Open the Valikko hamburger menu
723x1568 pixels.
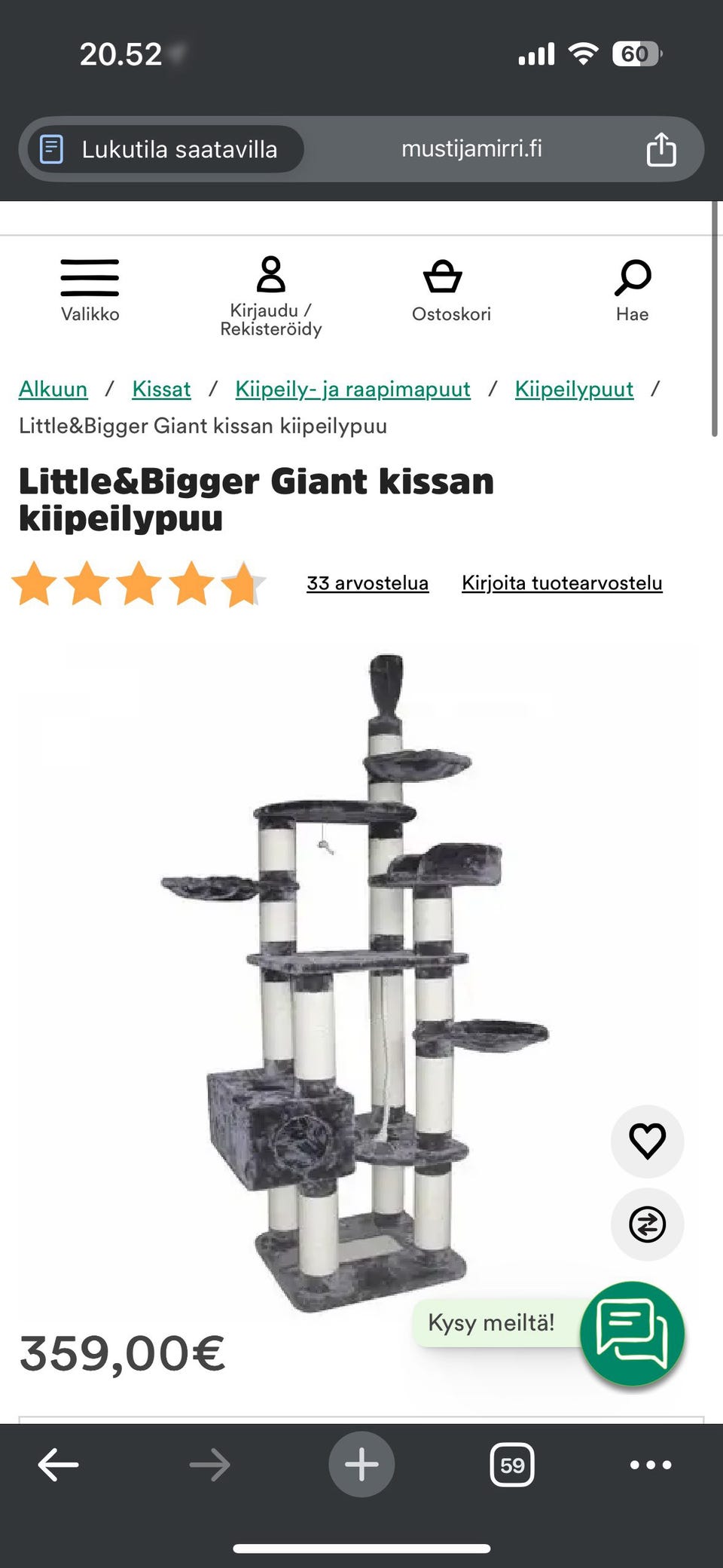[90, 290]
